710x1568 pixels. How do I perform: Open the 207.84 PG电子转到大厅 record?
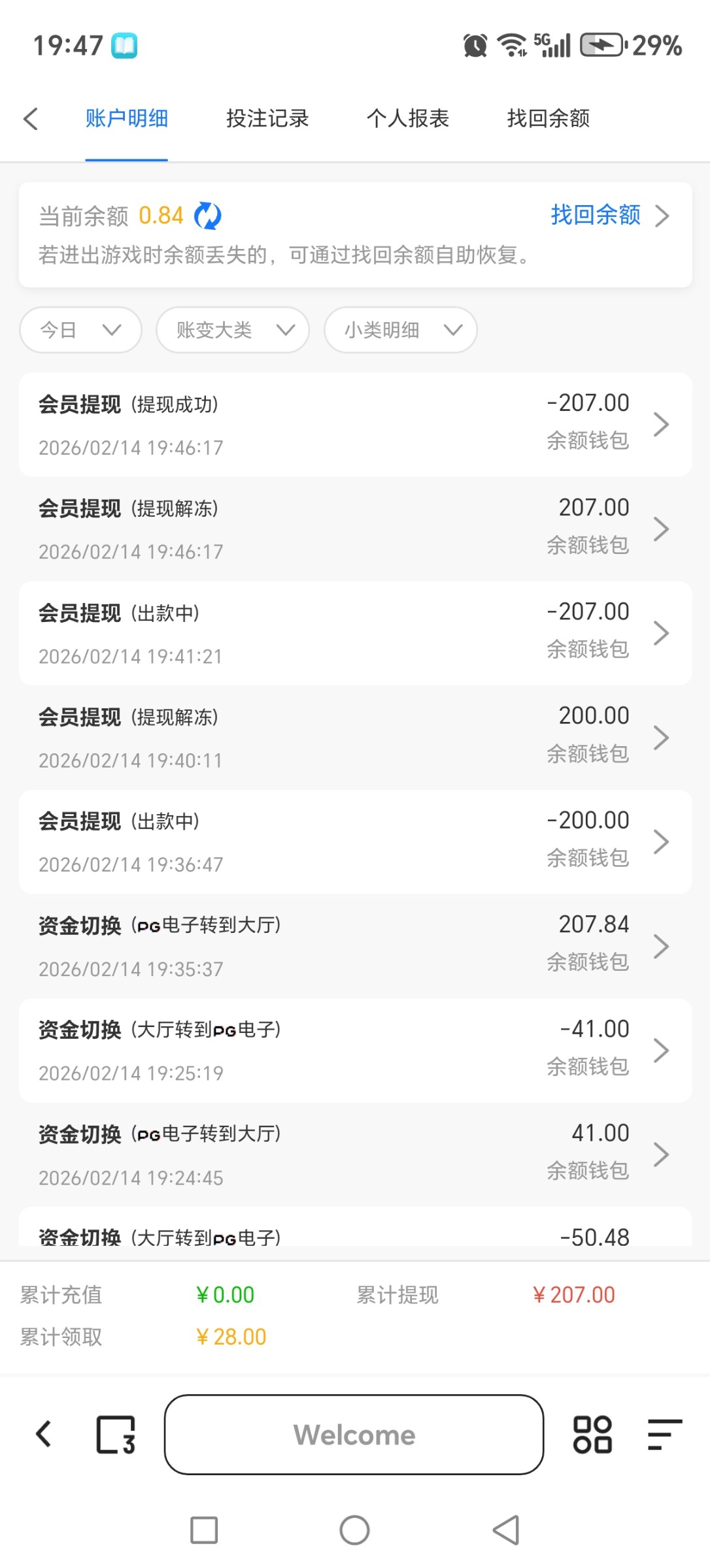tap(355, 946)
